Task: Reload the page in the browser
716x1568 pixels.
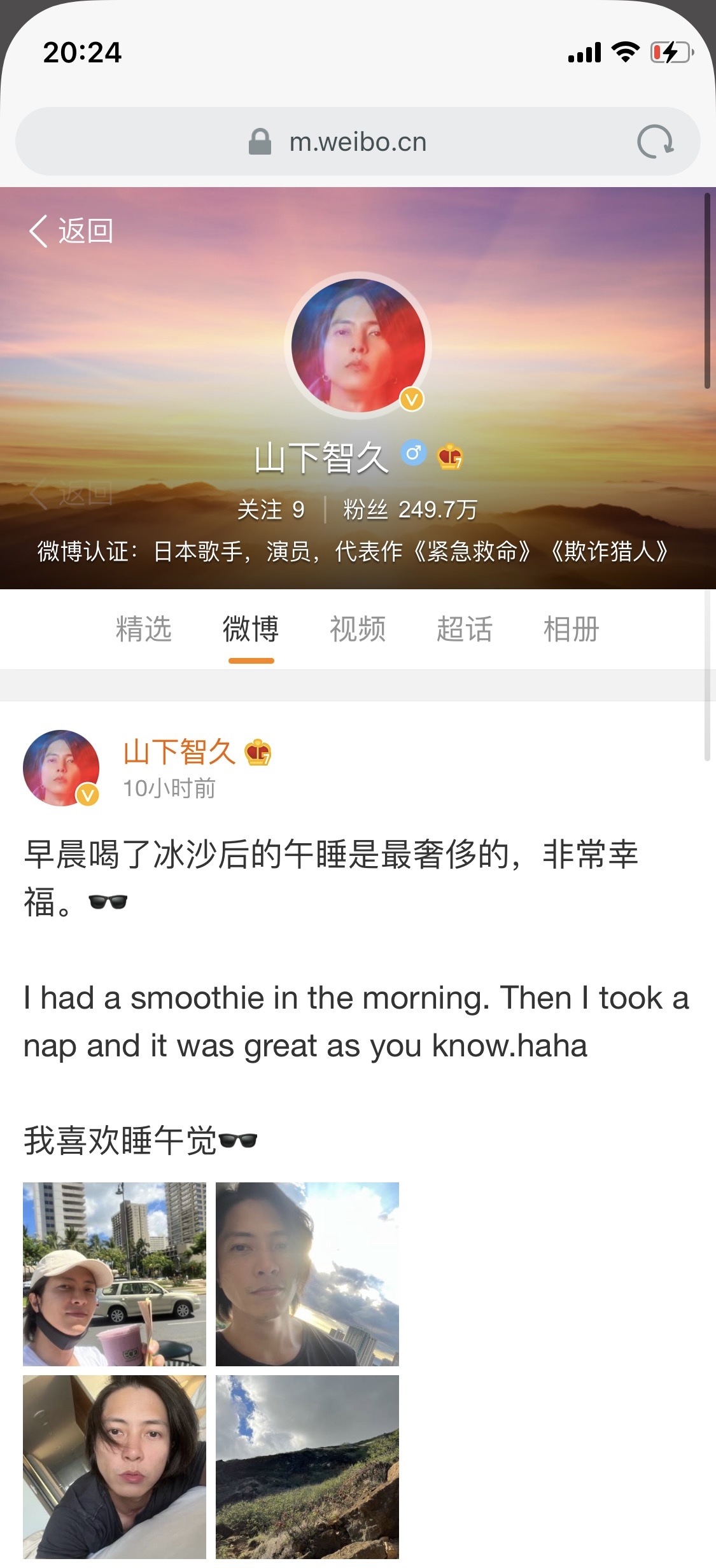Action: pyautogui.click(x=655, y=141)
